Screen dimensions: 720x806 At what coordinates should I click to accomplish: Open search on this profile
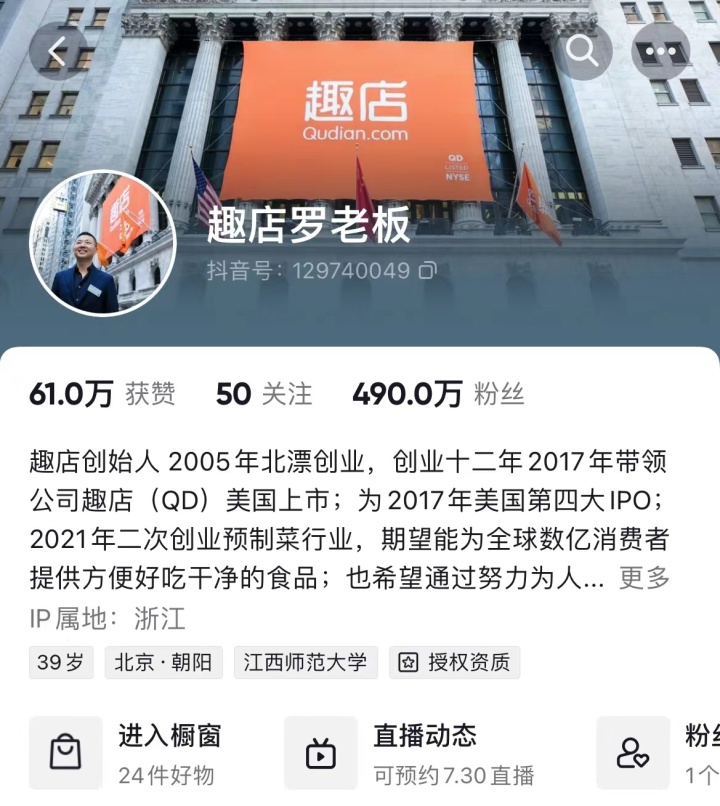[x=583, y=51]
